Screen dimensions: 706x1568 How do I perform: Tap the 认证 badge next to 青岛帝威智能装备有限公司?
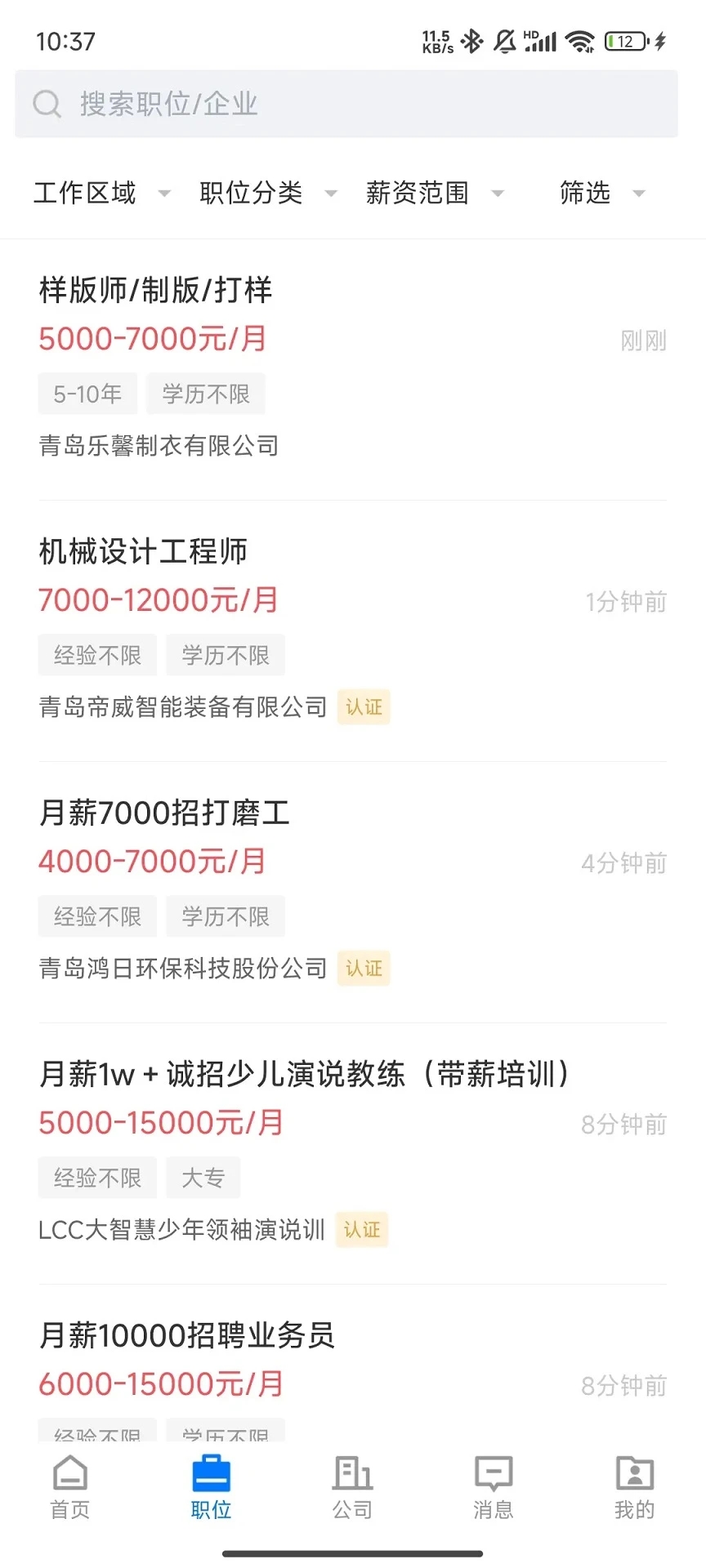tap(364, 707)
